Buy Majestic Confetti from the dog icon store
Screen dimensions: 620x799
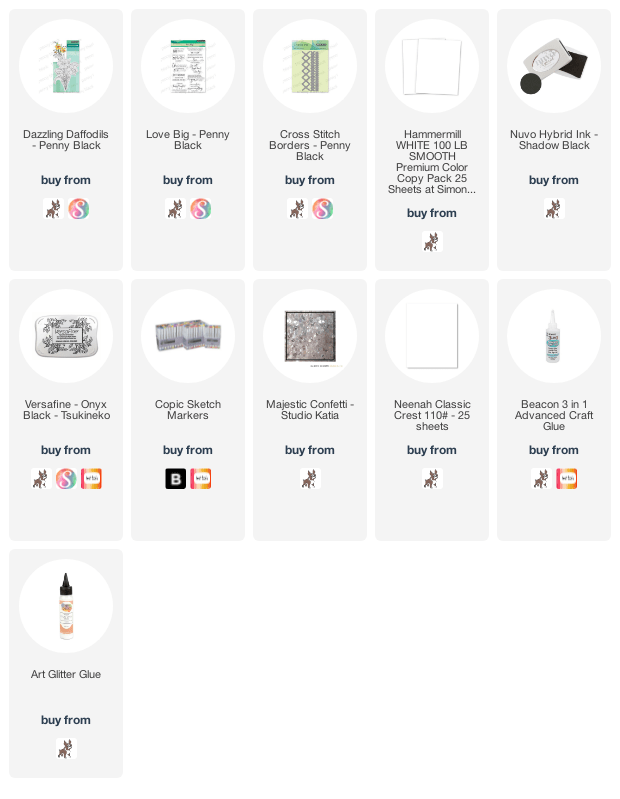click(310, 479)
